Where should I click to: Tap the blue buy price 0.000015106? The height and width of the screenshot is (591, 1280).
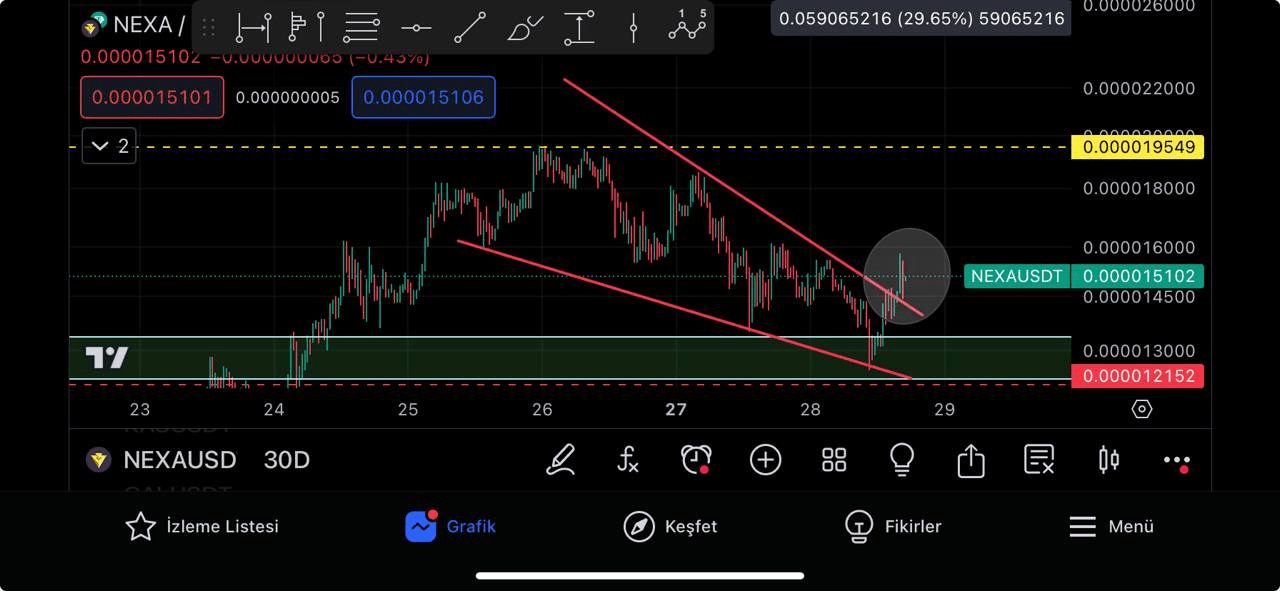[x=423, y=98]
